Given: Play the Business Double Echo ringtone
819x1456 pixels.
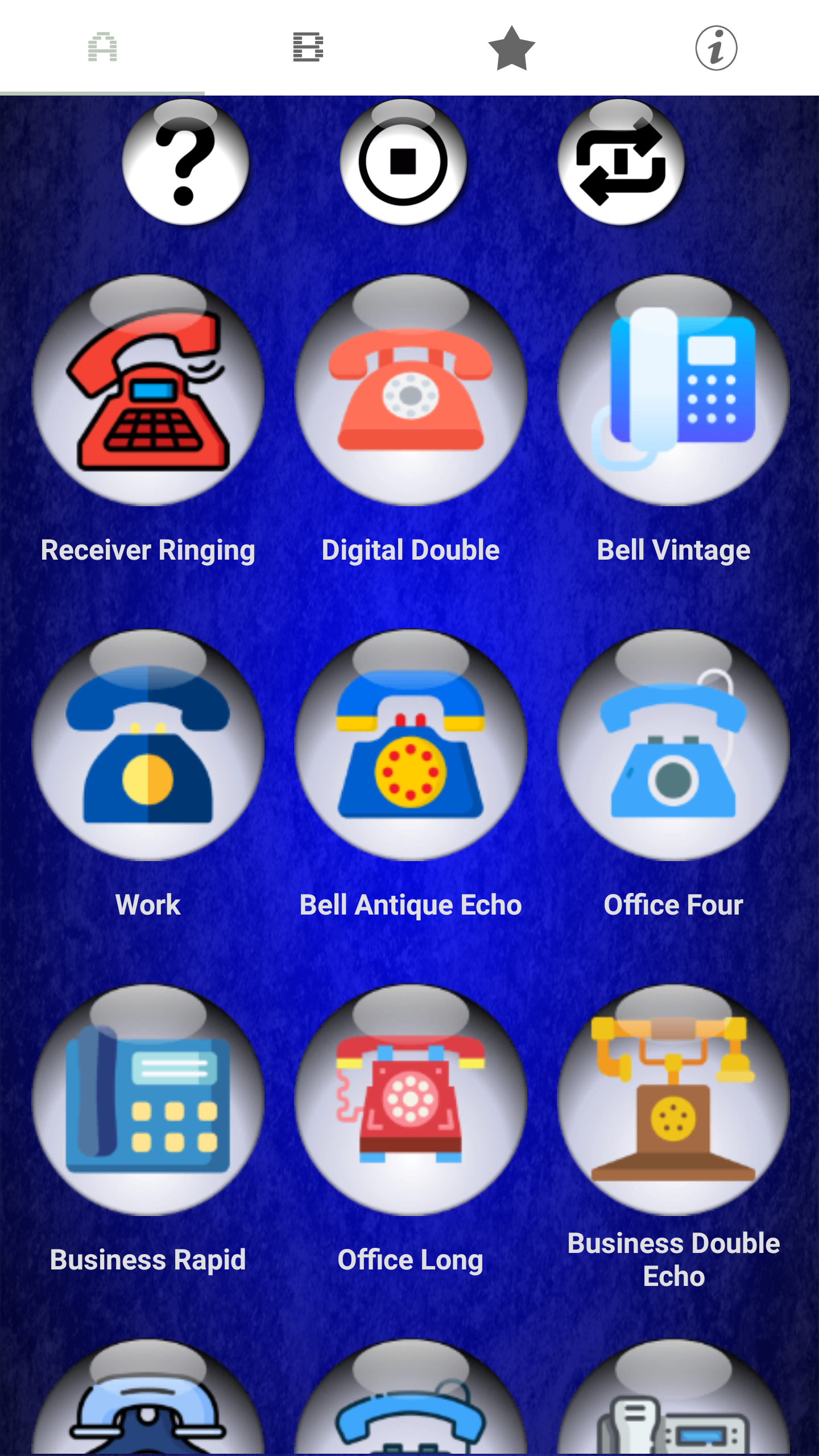Looking at the screenshot, I should point(673,1098).
